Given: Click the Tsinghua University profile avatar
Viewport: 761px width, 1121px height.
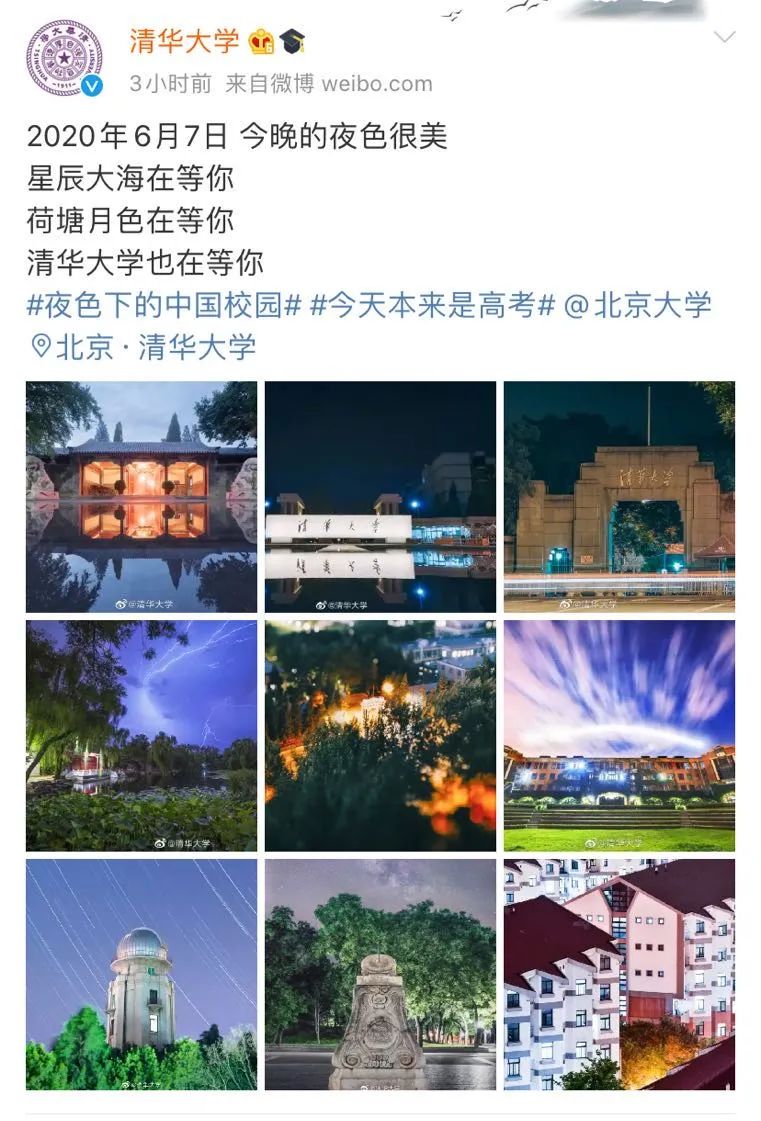Looking at the screenshot, I should tap(66, 56).
